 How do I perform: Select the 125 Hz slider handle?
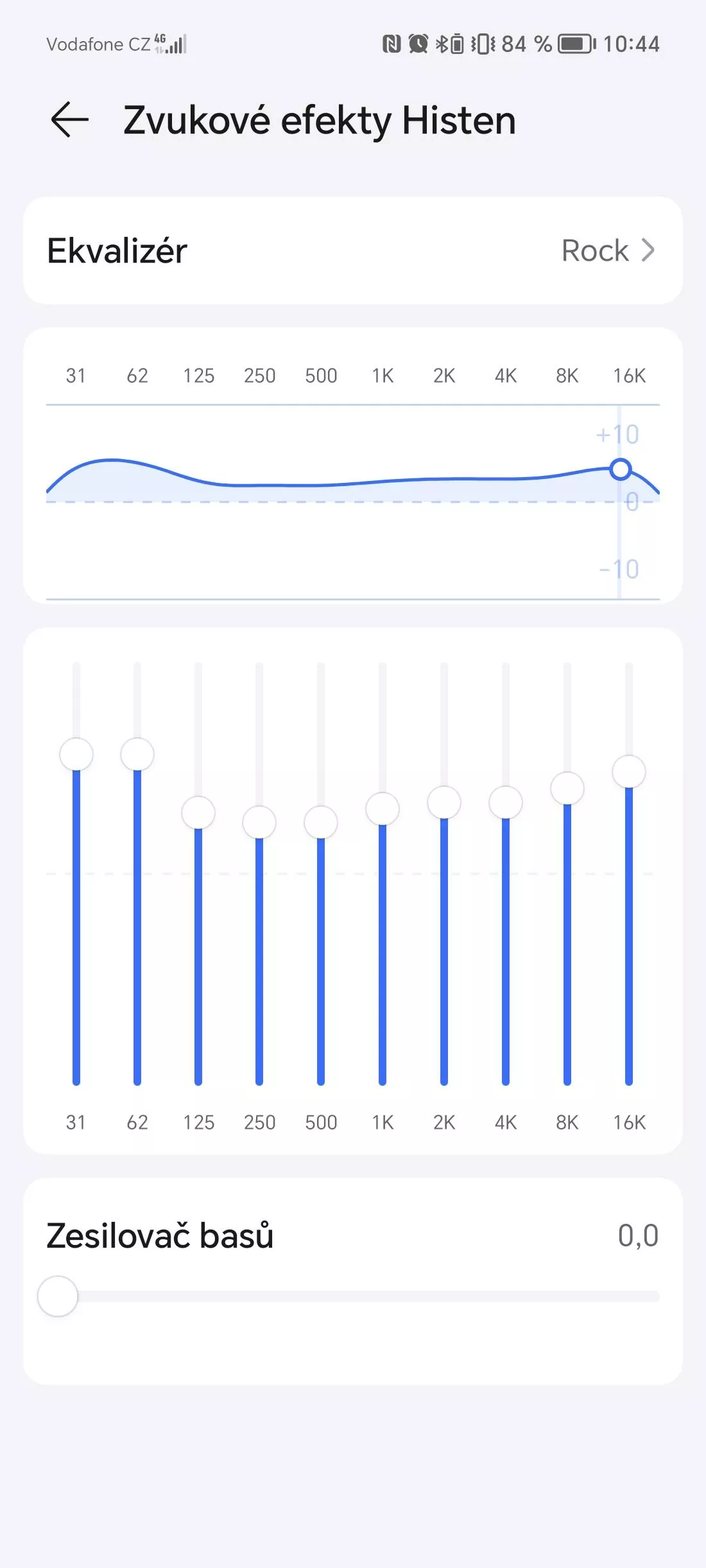pyautogui.click(x=198, y=813)
